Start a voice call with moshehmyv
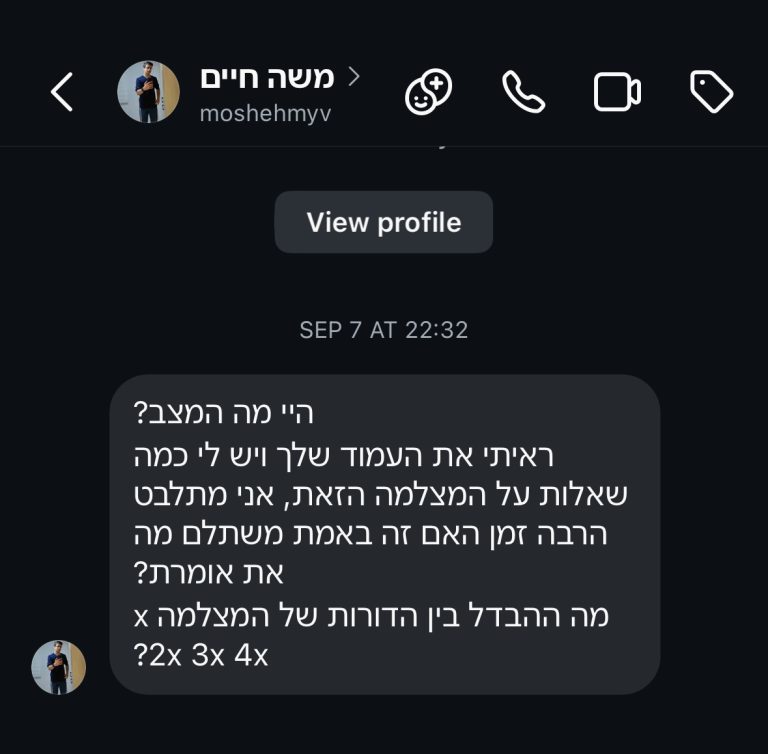This screenshot has height=754, width=768. click(x=523, y=93)
